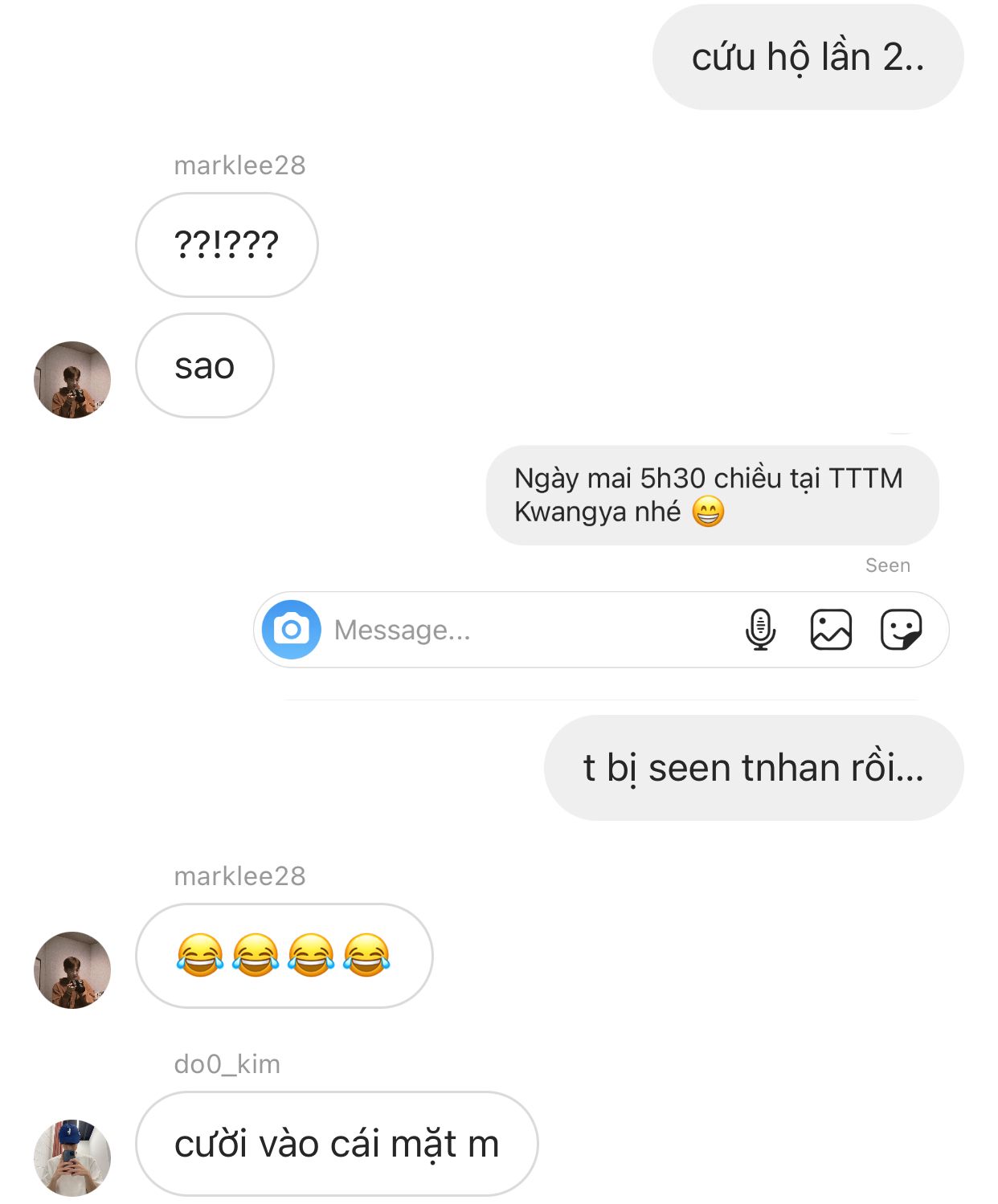The width and height of the screenshot is (998, 1204).
Task: View marklee28's profile picture beside laughing emojis
Action: click(72, 970)
